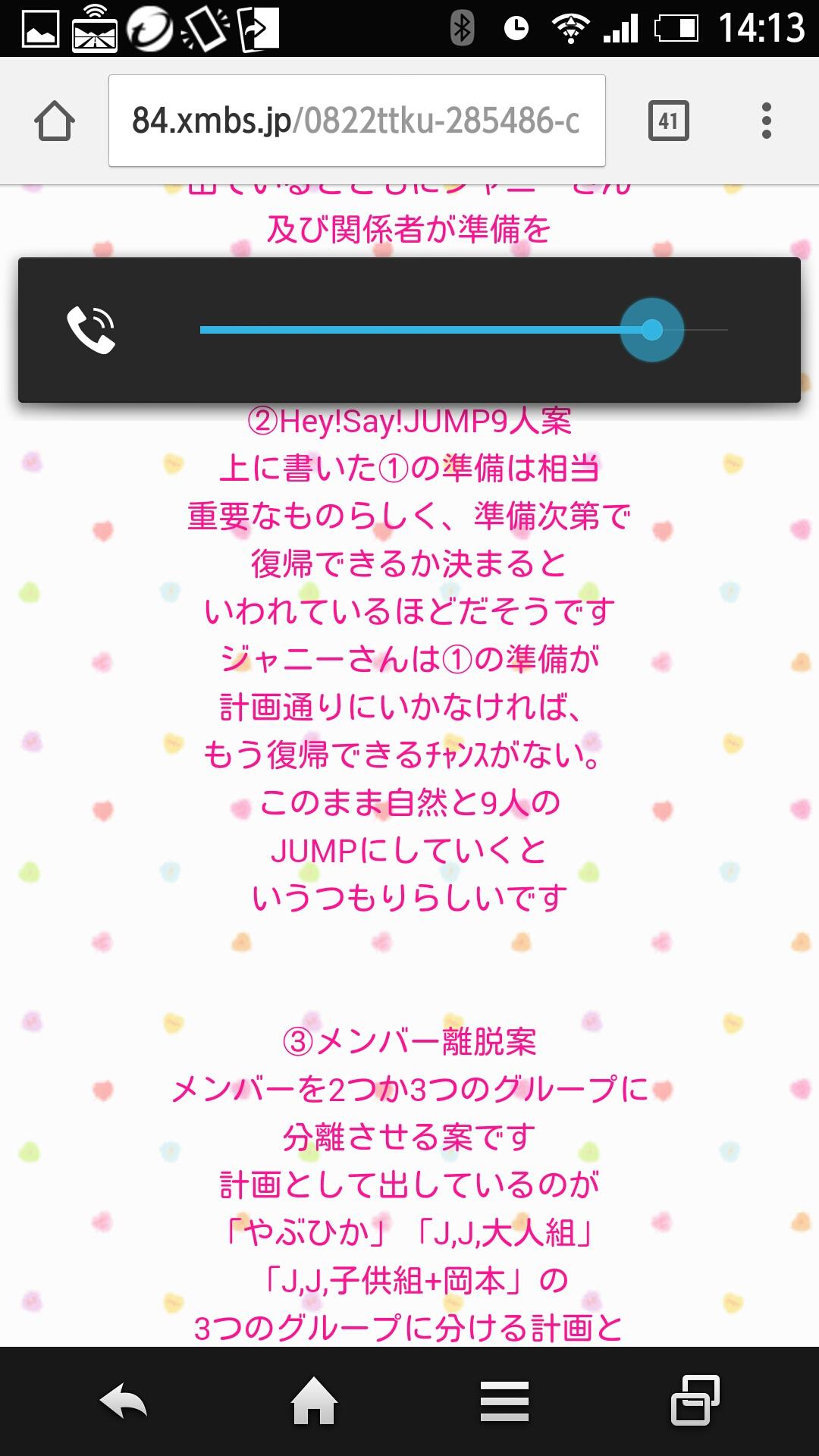819x1456 pixels.
Task: Go to the browser home page
Action: pyautogui.click(x=55, y=121)
